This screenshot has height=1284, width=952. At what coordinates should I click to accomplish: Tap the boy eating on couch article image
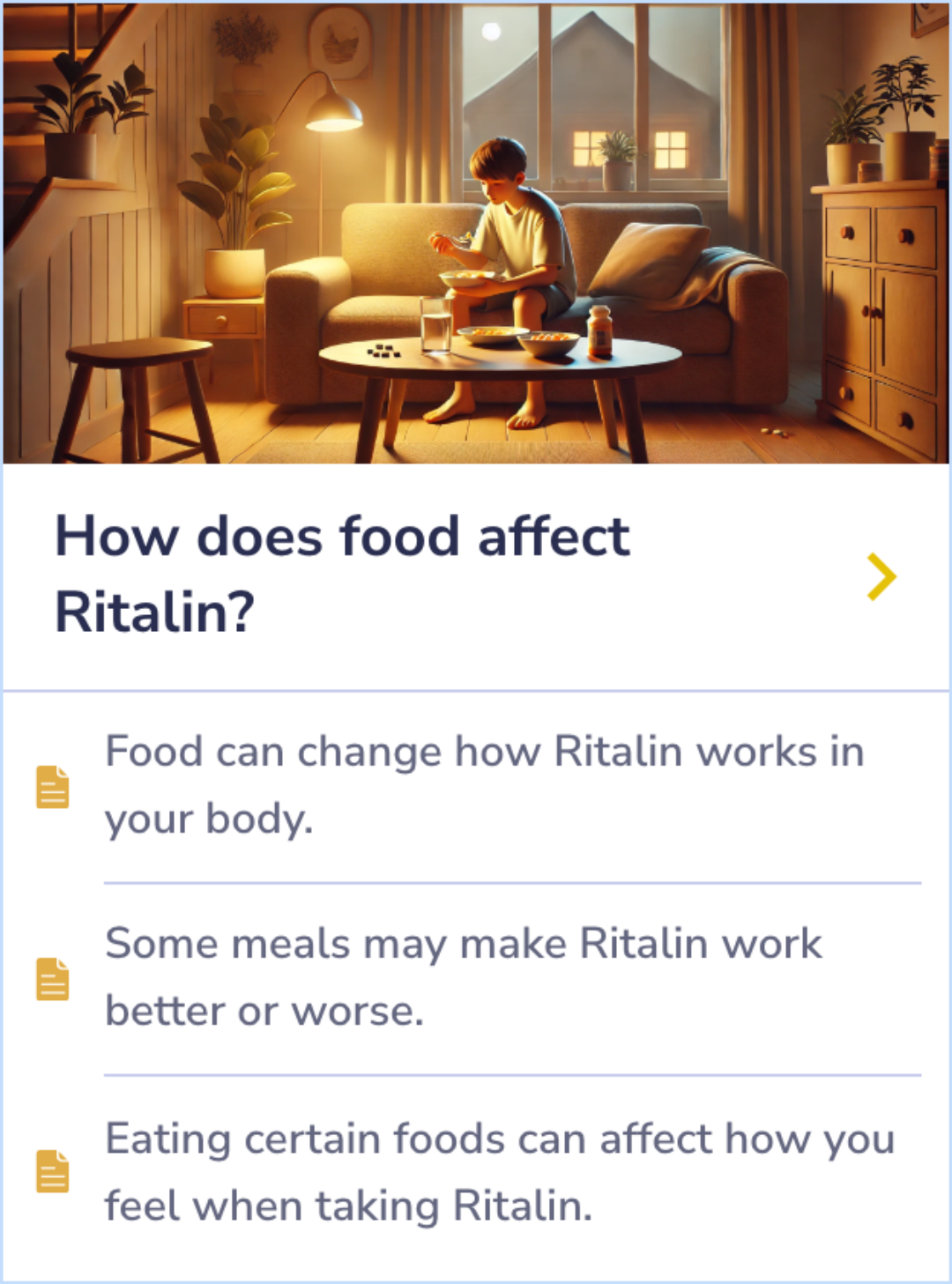click(476, 234)
